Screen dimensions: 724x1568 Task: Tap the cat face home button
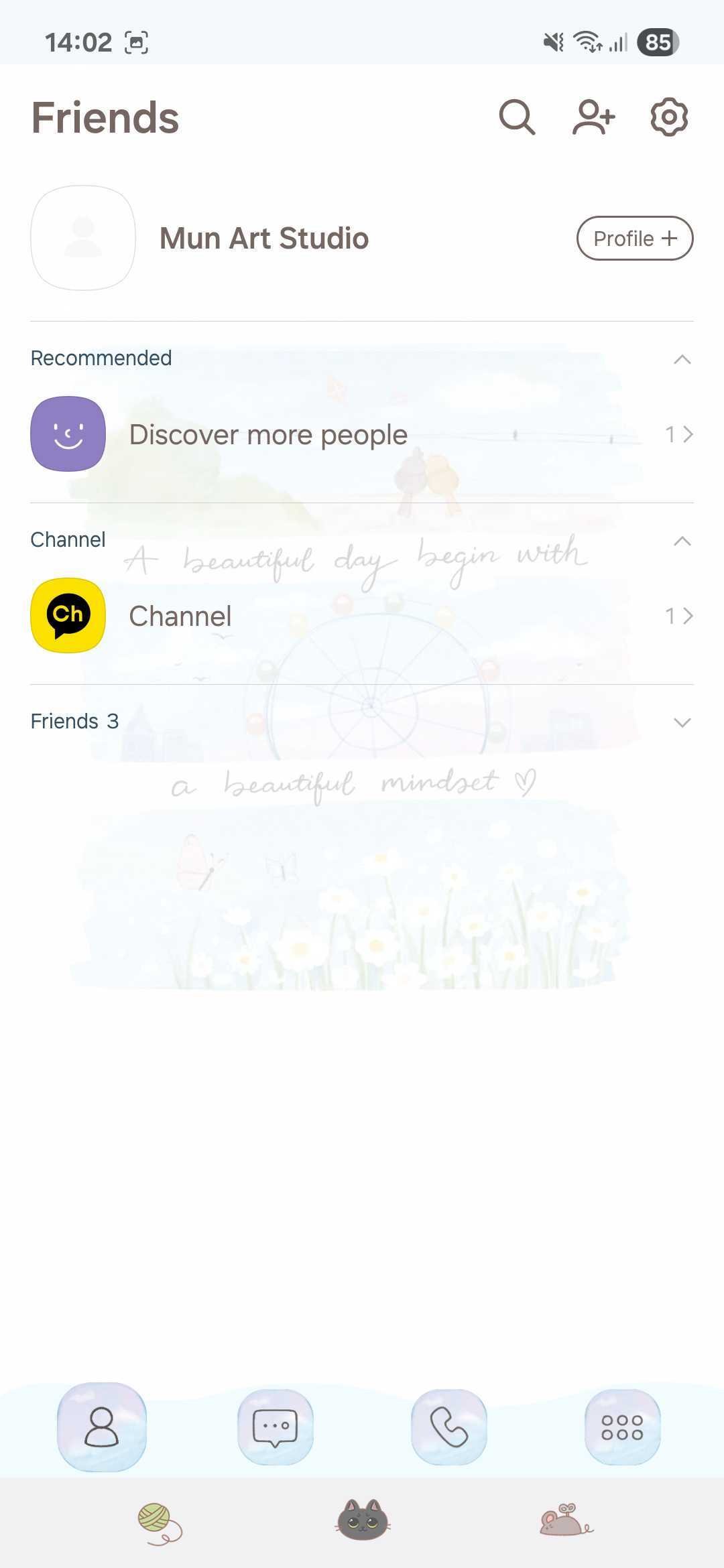pyautogui.click(x=363, y=1520)
